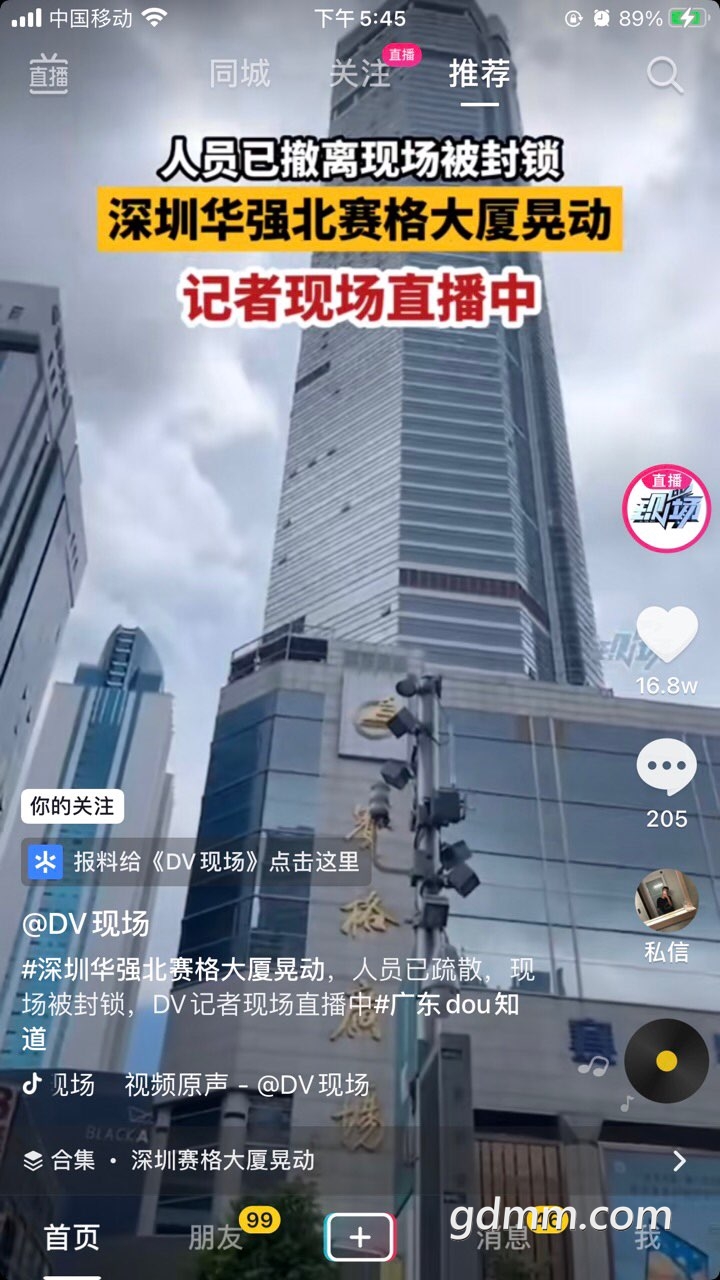The height and width of the screenshot is (1280, 720).
Task: Open the comments bubble
Action: click(667, 768)
